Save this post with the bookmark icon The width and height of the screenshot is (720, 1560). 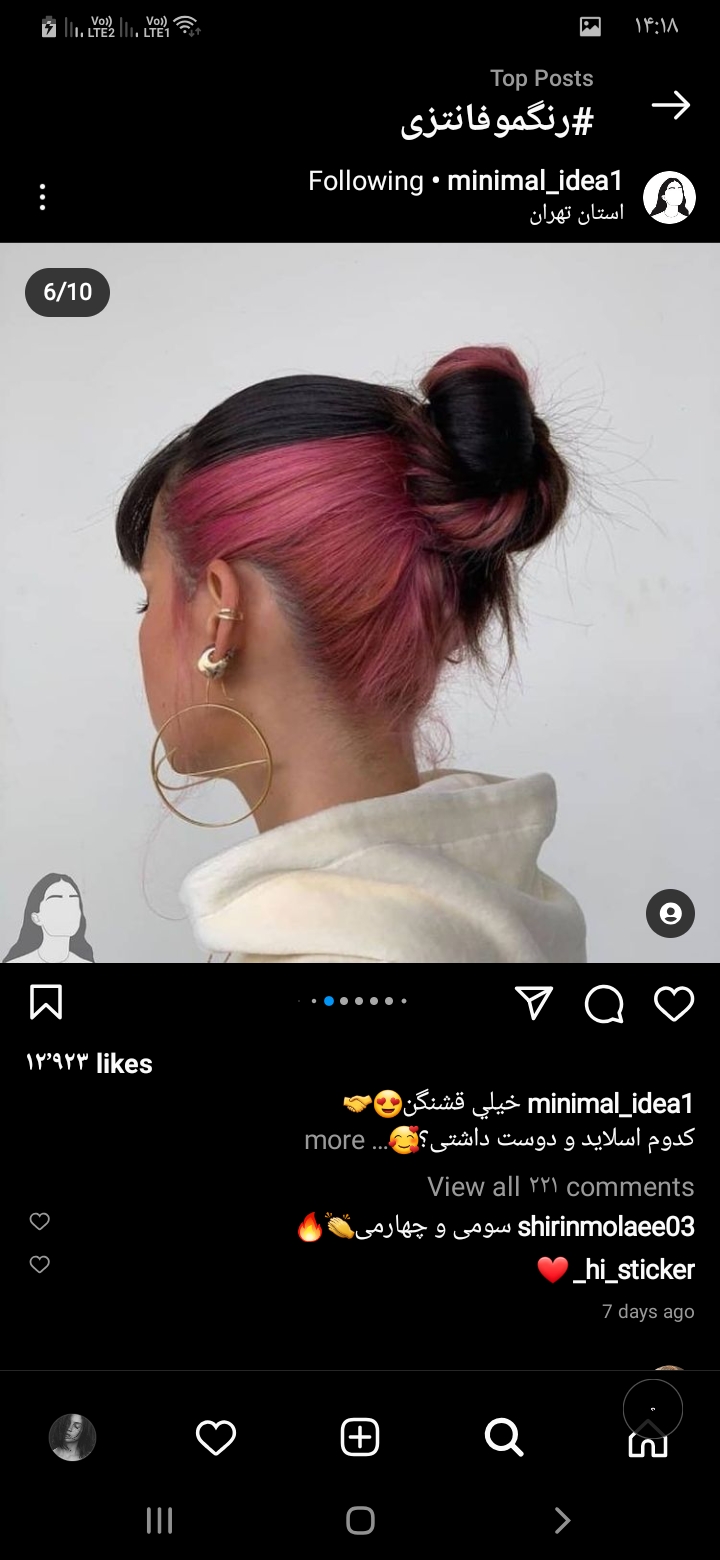(x=46, y=1002)
